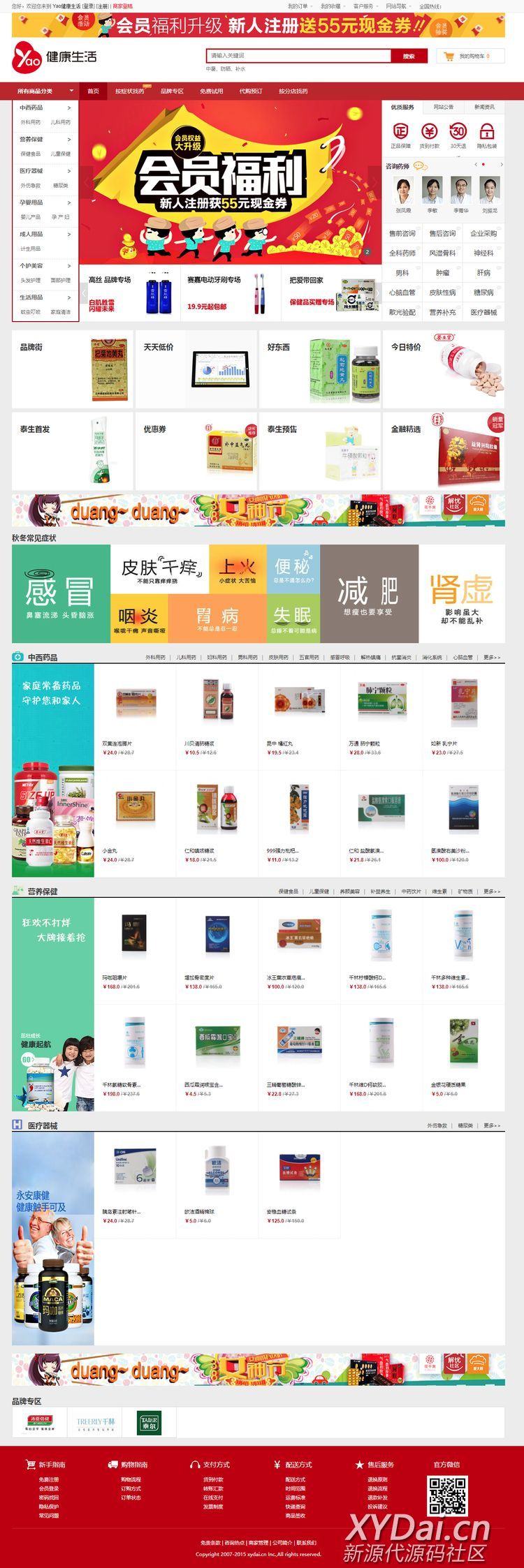Select 售前咨询 service link
Viewport: 524px width, 1568px height.
[x=402, y=233]
